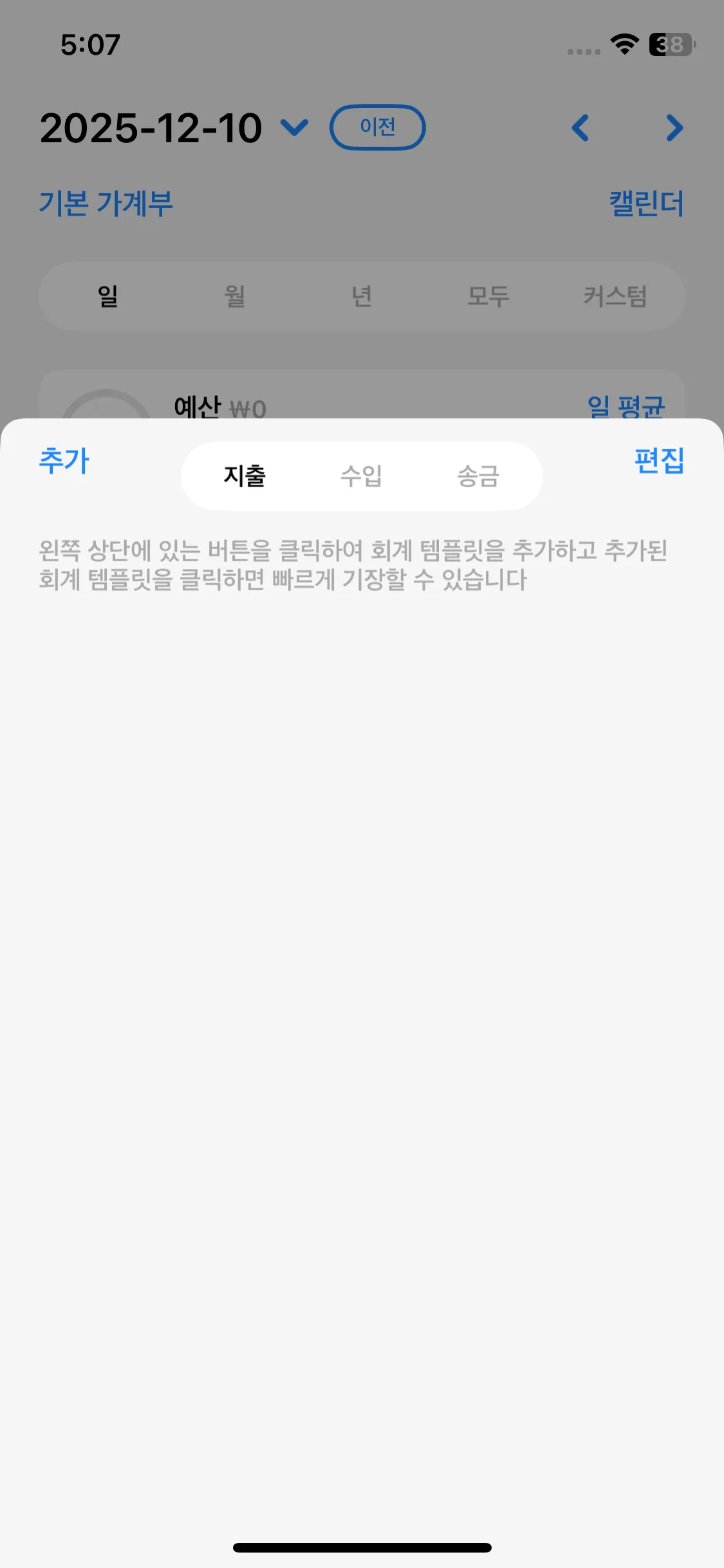
Task: Navigate back with the left chevron arrow
Action: pos(580,129)
